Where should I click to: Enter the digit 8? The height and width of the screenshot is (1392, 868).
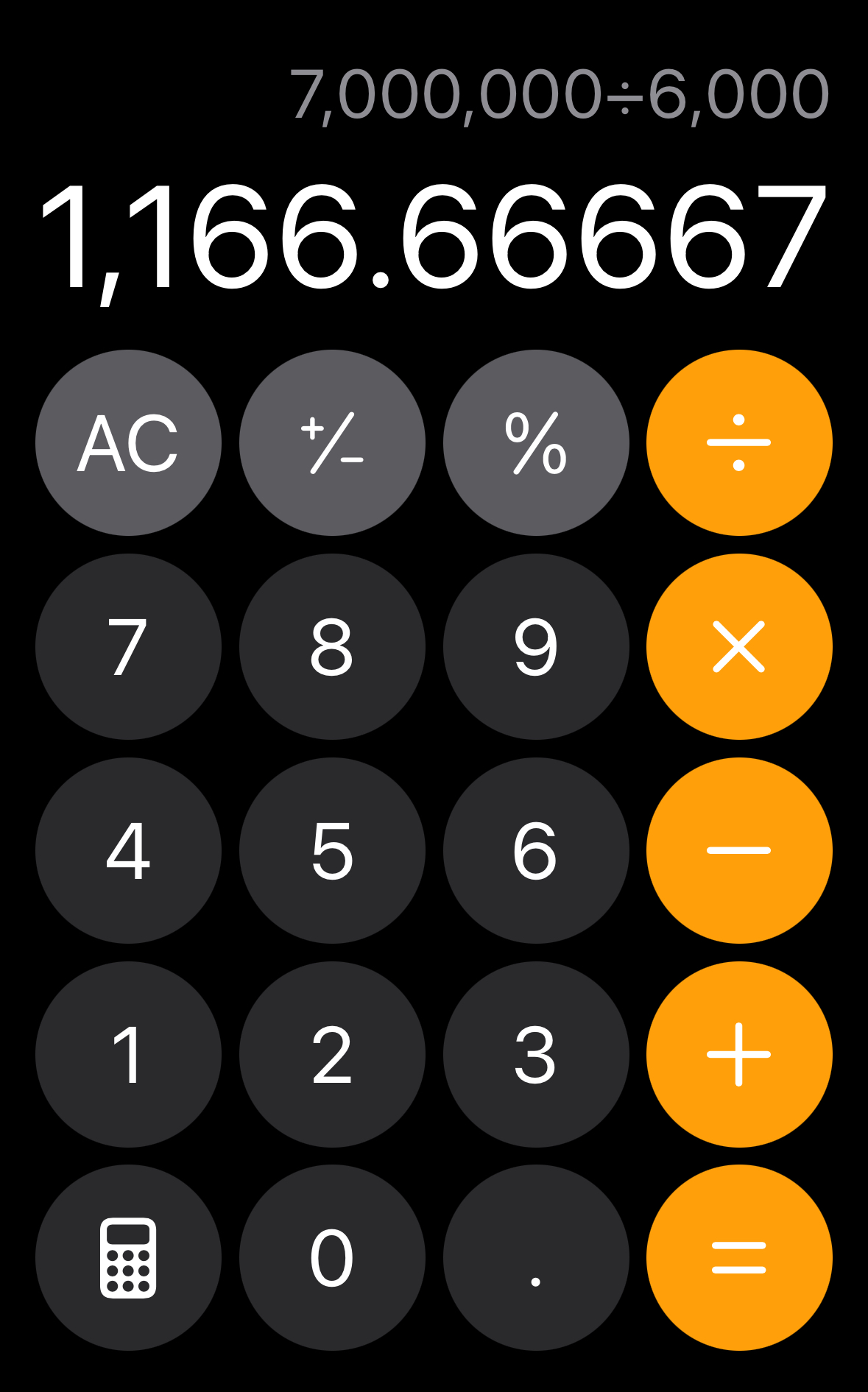(x=332, y=646)
